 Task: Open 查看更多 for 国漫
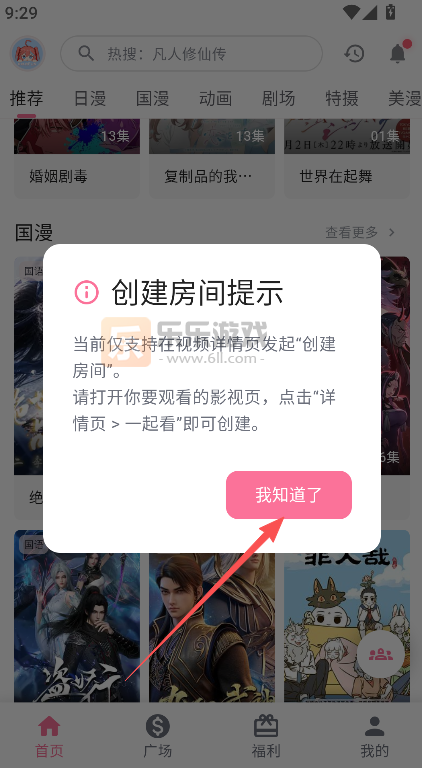click(360, 232)
